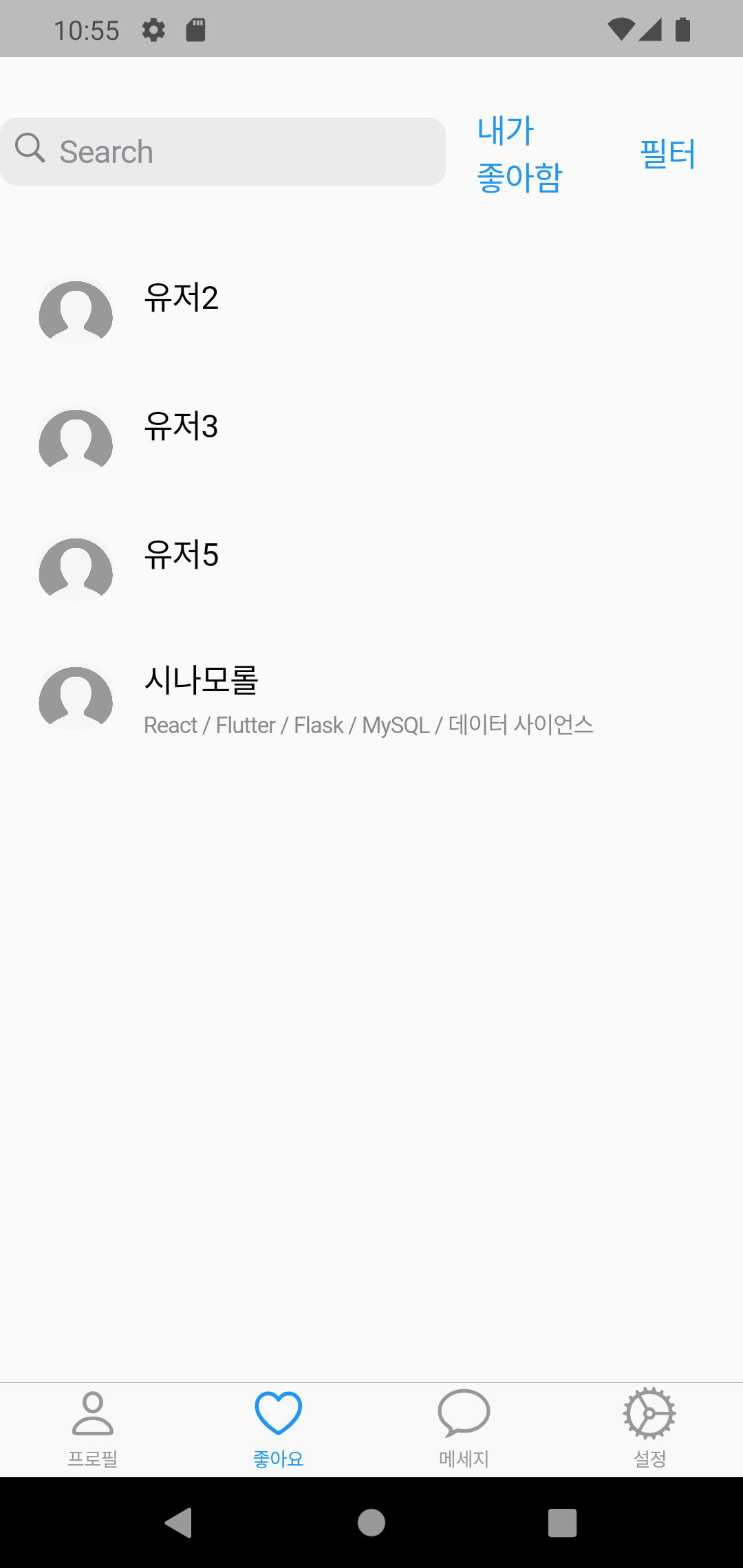
Task: Tap the settings gear in the status bar
Action: tap(154, 29)
